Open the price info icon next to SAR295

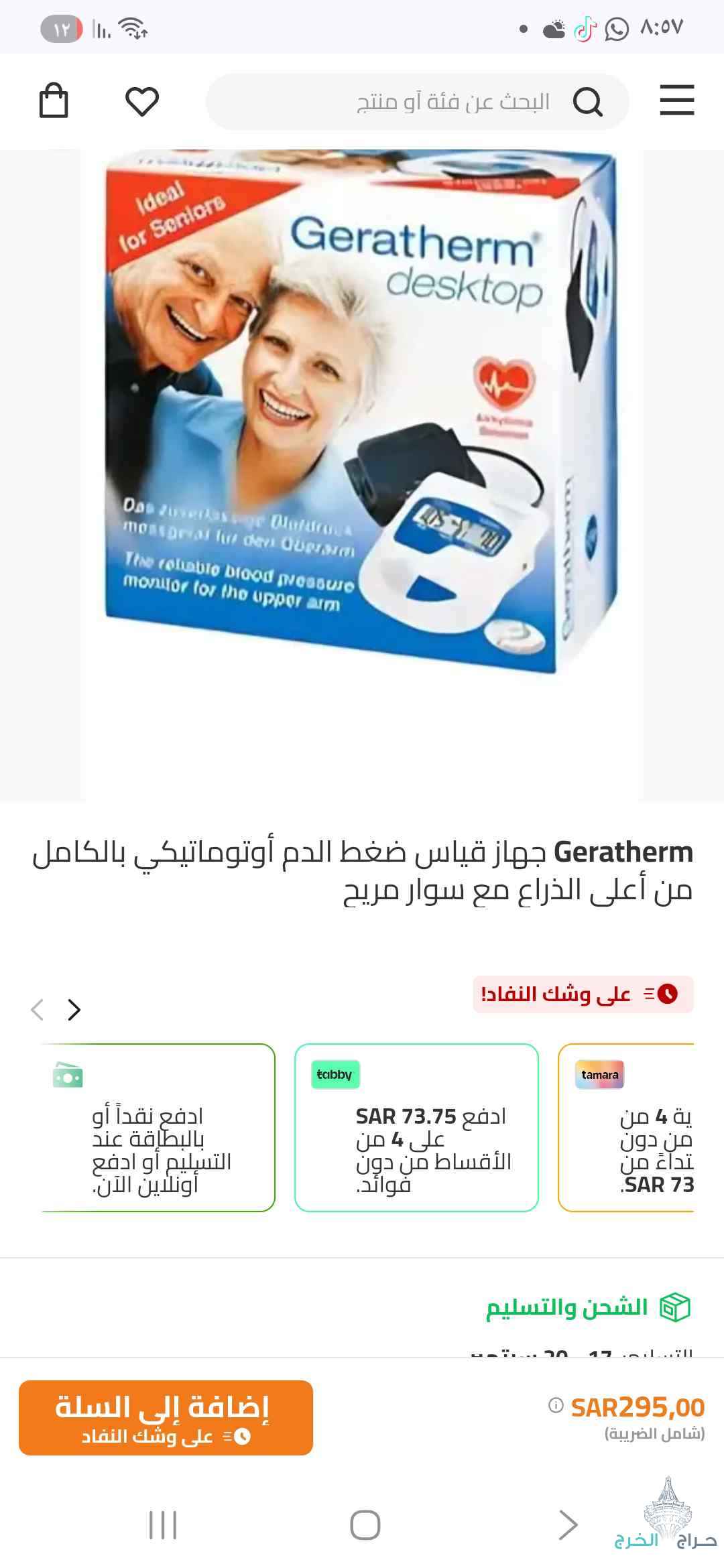pos(556,1405)
